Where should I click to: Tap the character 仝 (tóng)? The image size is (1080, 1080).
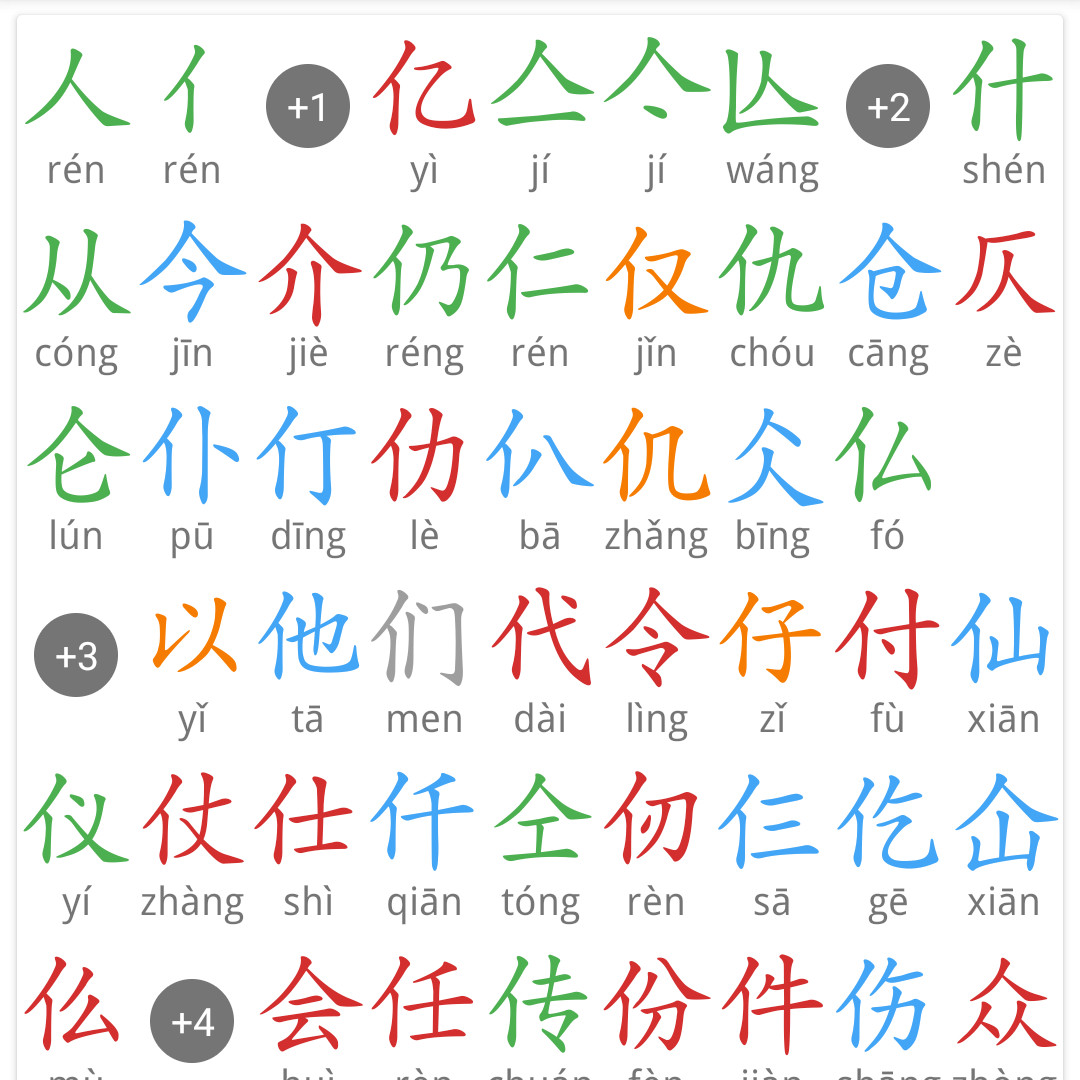click(x=540, y=822)
